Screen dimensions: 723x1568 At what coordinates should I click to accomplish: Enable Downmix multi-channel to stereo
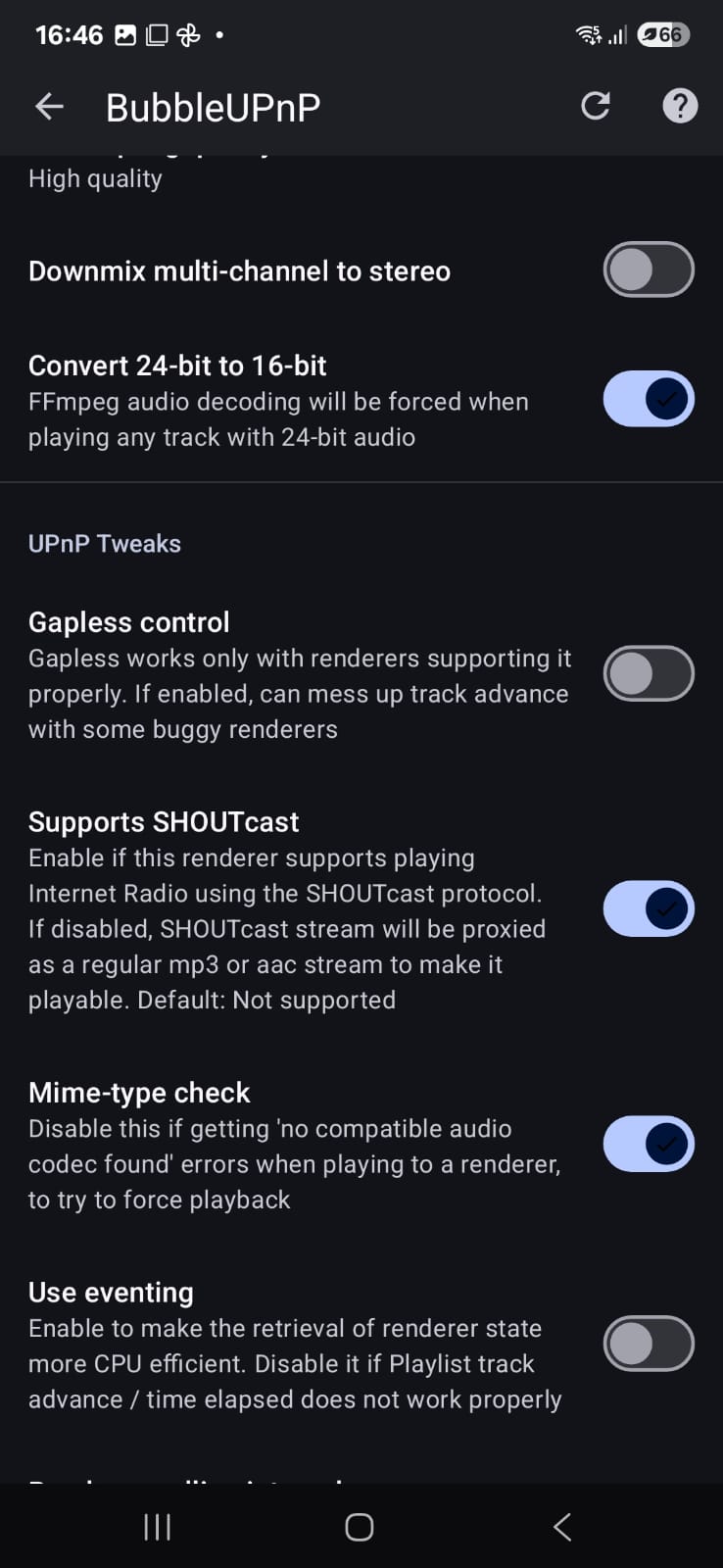click(649, 269)
